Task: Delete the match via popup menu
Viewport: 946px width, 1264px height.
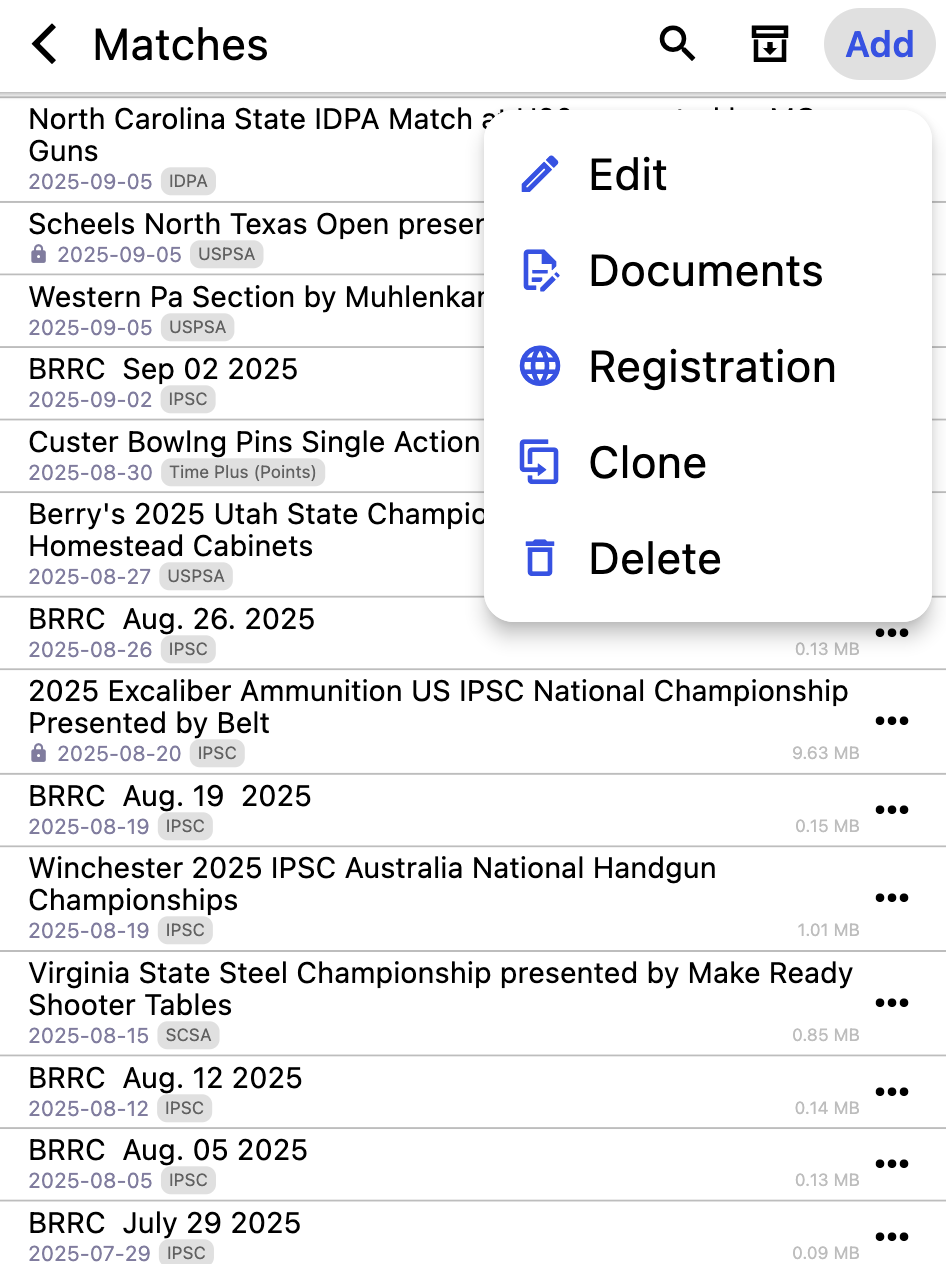Action: click(x=654, y=559)
